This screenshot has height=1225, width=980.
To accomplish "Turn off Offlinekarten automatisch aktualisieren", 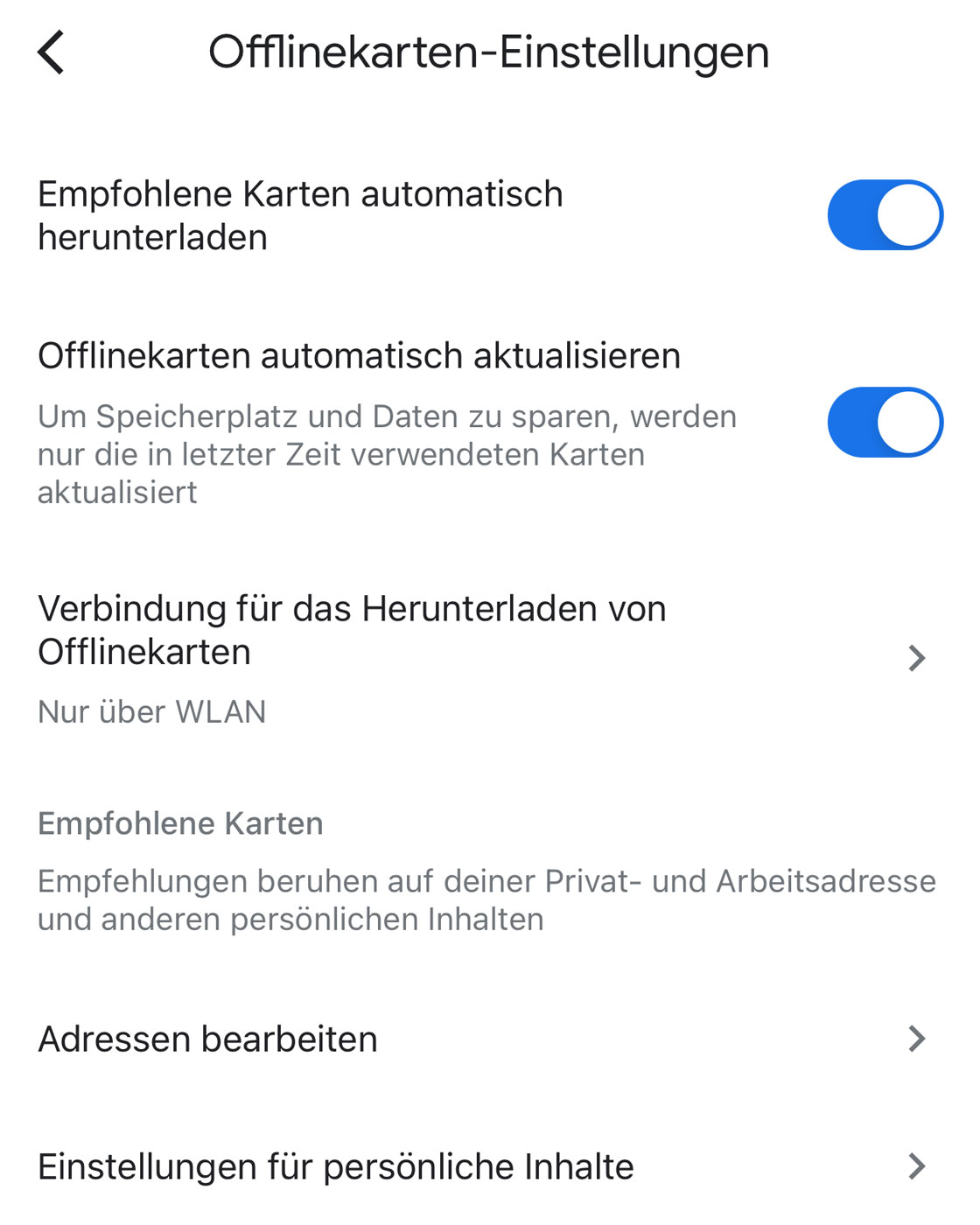I will 884,423.
